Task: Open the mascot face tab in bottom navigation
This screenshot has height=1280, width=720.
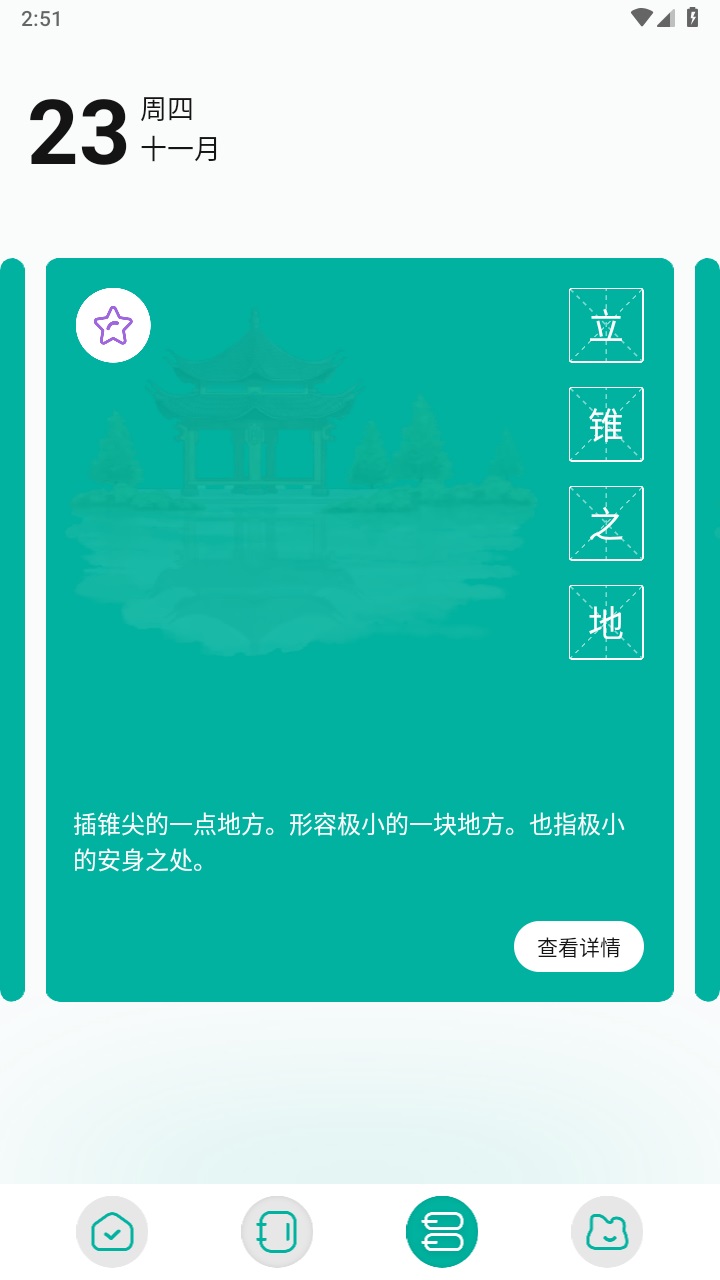Action: coord(607,1231)
